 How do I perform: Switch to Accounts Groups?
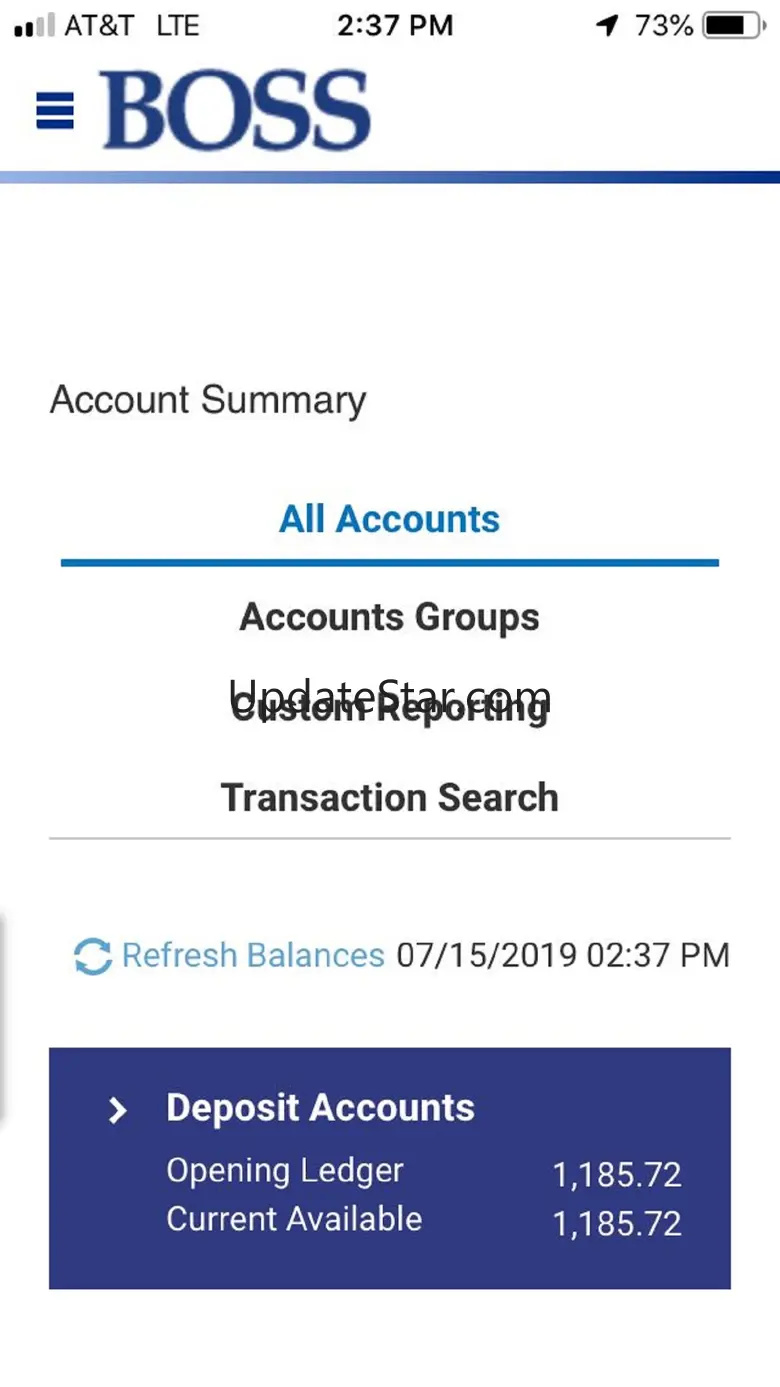[x=389, y=617]
